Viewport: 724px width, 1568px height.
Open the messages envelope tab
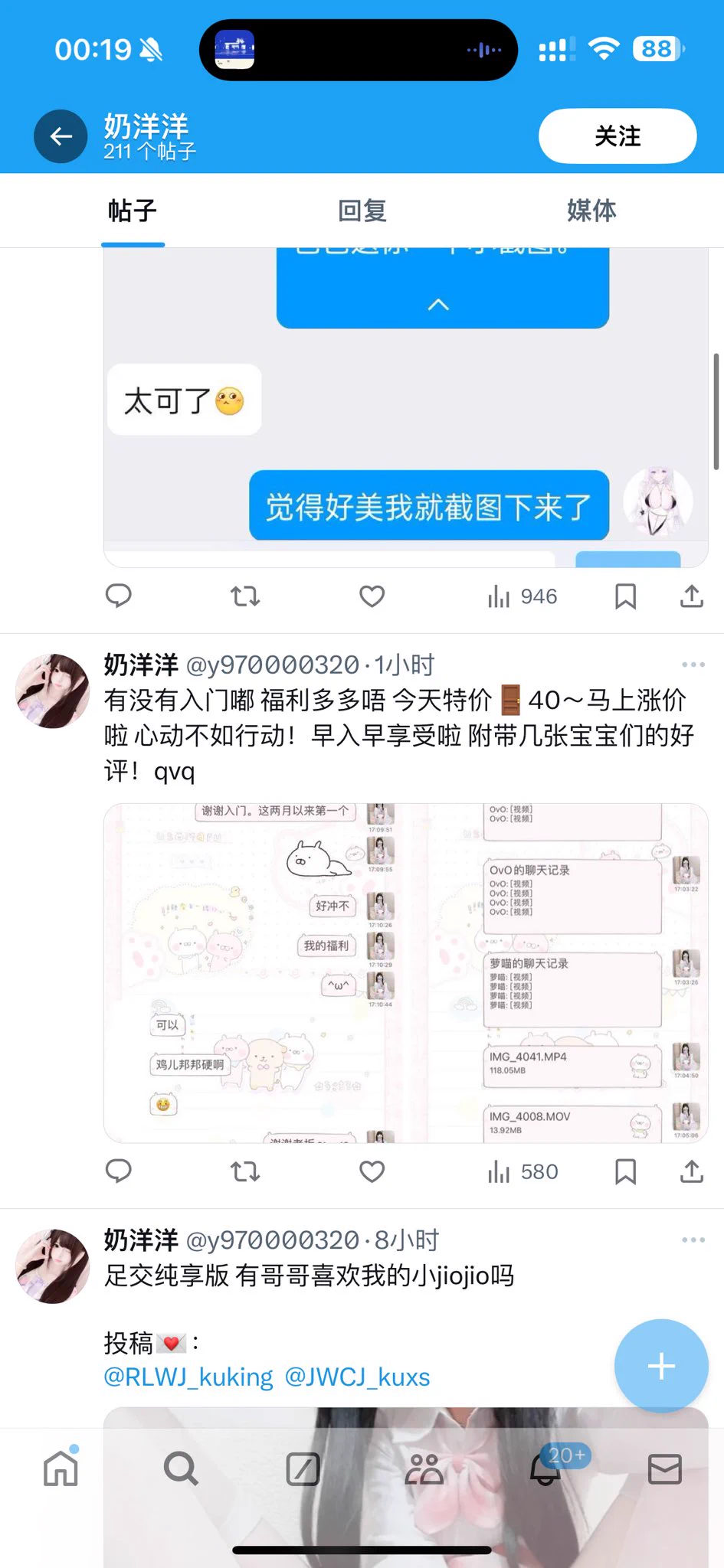click(664, 1468)
